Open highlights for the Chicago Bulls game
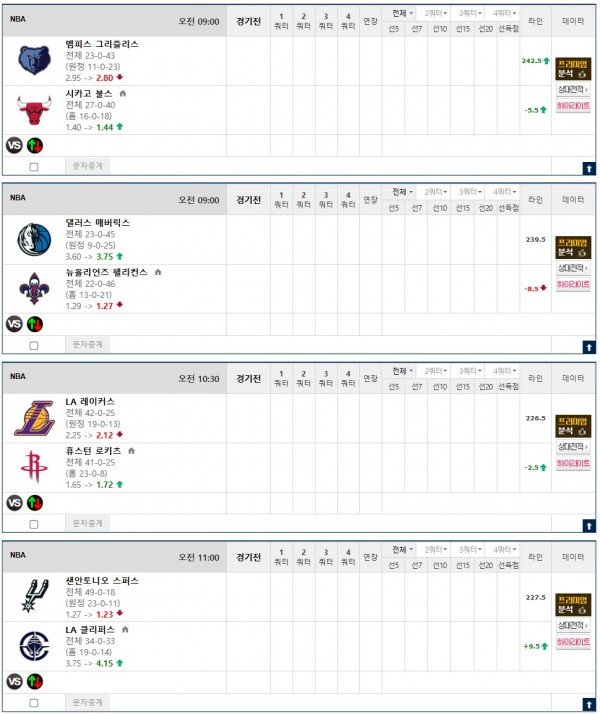 point(573,105)
